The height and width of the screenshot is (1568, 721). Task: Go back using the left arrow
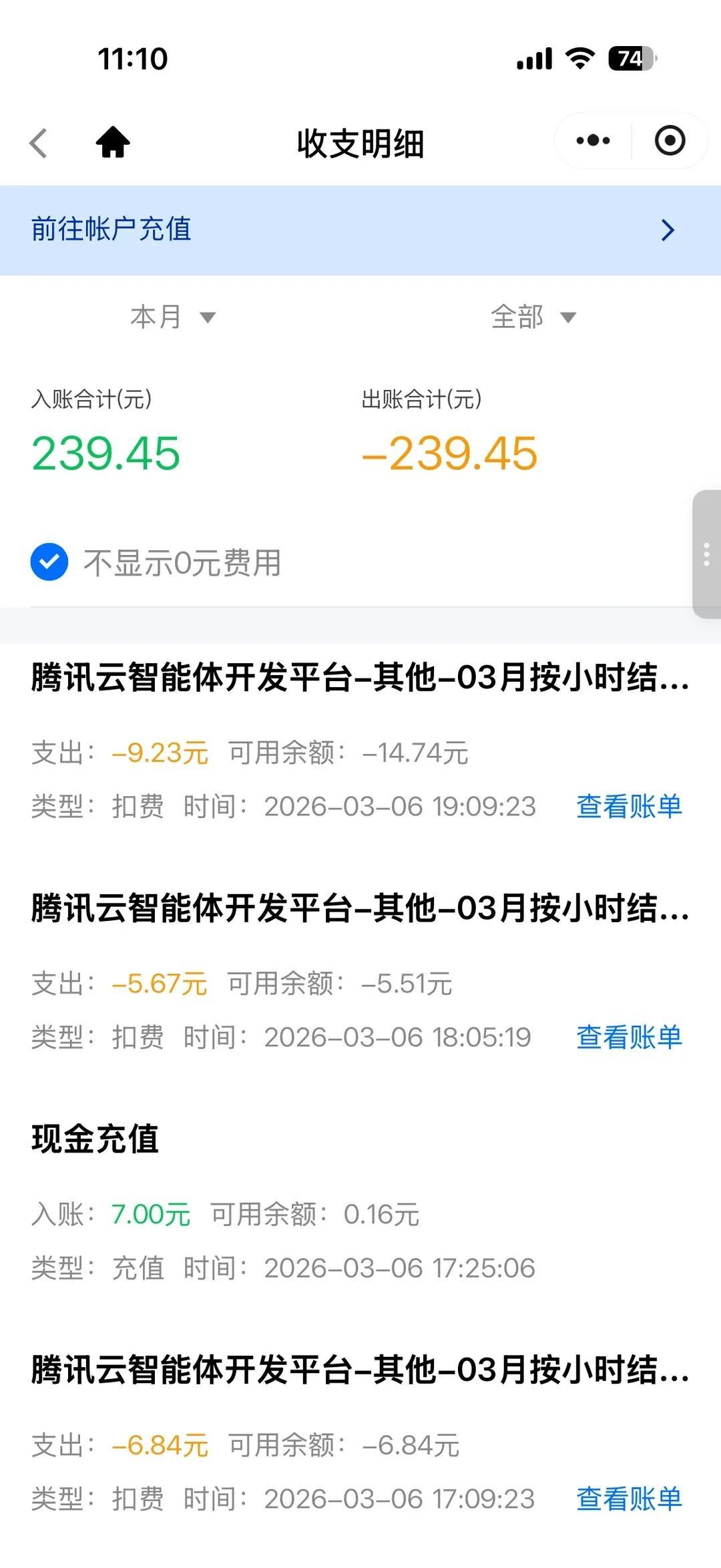coord(39,142)
